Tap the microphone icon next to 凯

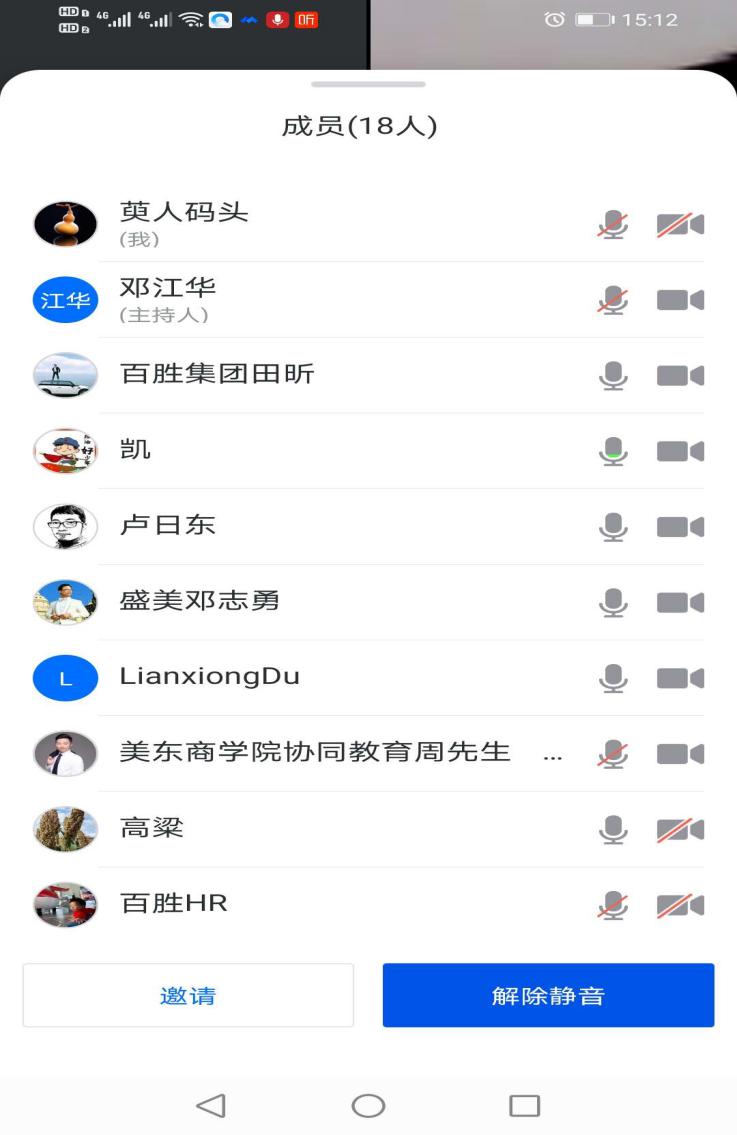click(613, 451)
